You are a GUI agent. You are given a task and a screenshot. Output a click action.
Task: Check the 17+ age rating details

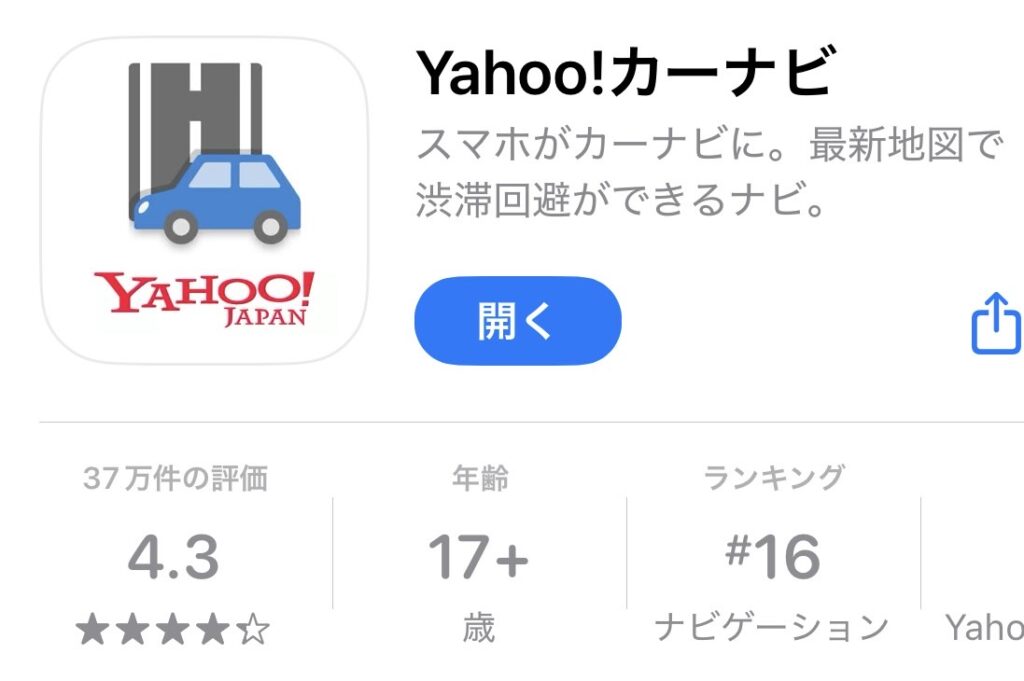coord(478,556)
